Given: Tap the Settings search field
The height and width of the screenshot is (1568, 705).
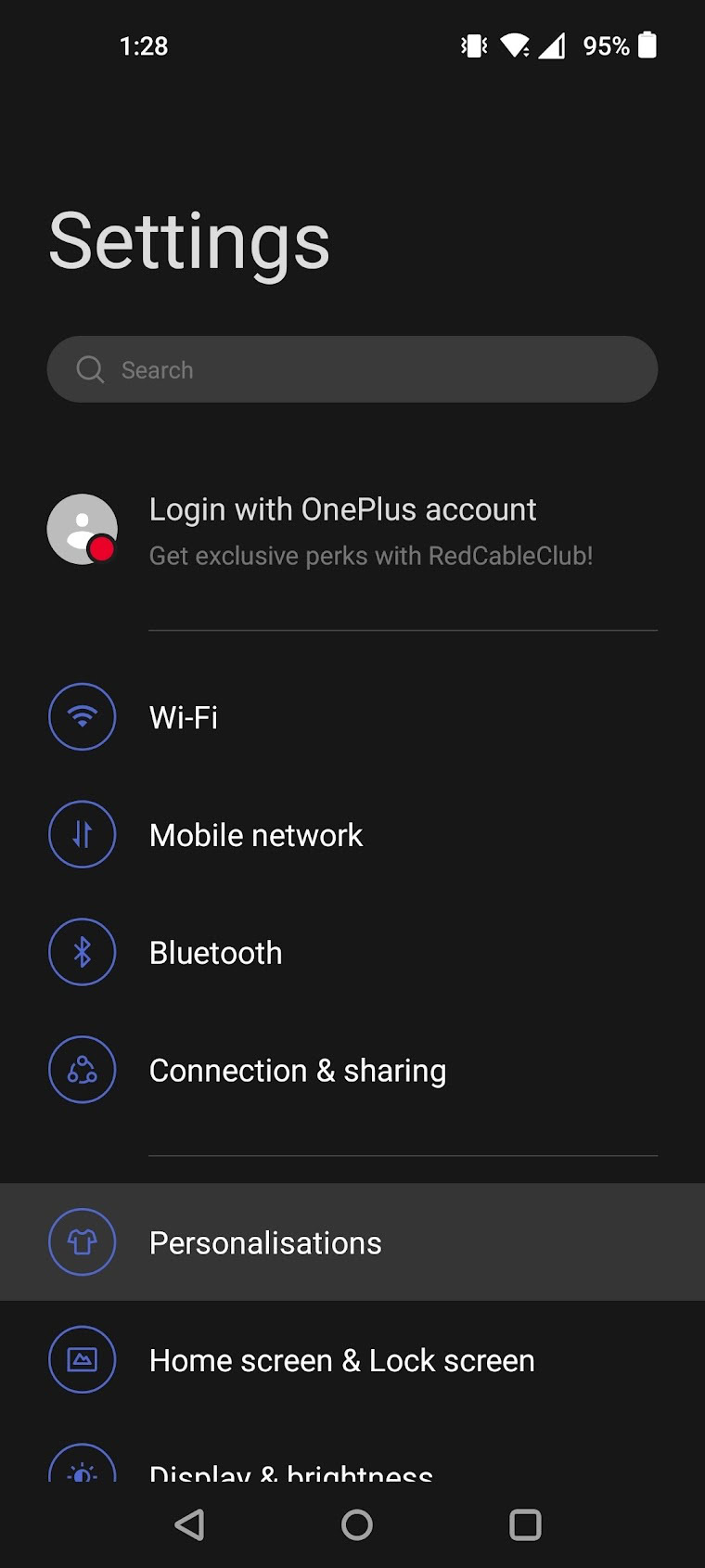Looking at the screenshot, I should (x=352, y=369).
